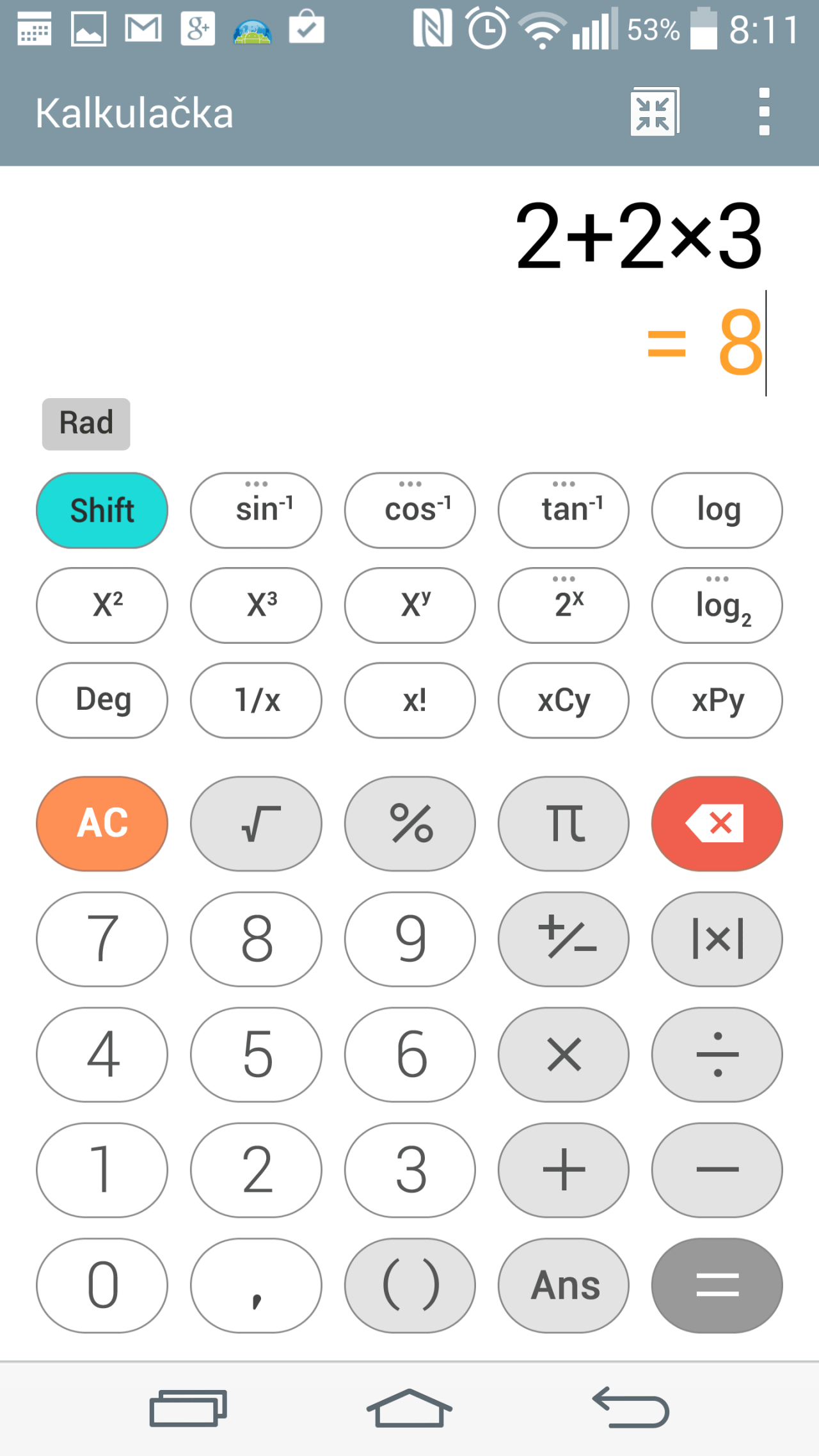
Task: Tap the absolute value key
Action: click(x=717, y=939)
